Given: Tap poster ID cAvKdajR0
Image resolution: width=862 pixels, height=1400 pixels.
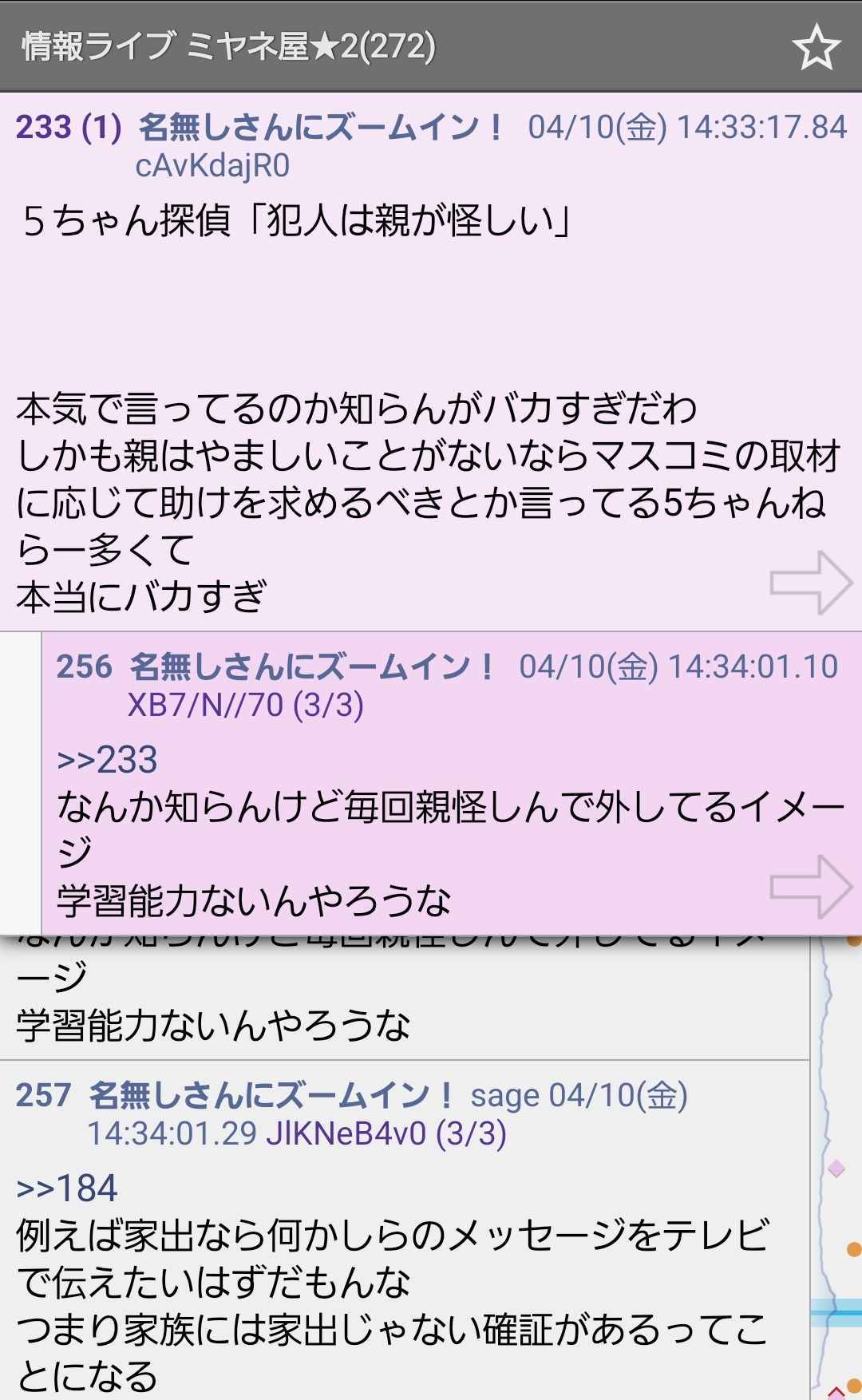Looking at the screenshot, I should [212, 166].
